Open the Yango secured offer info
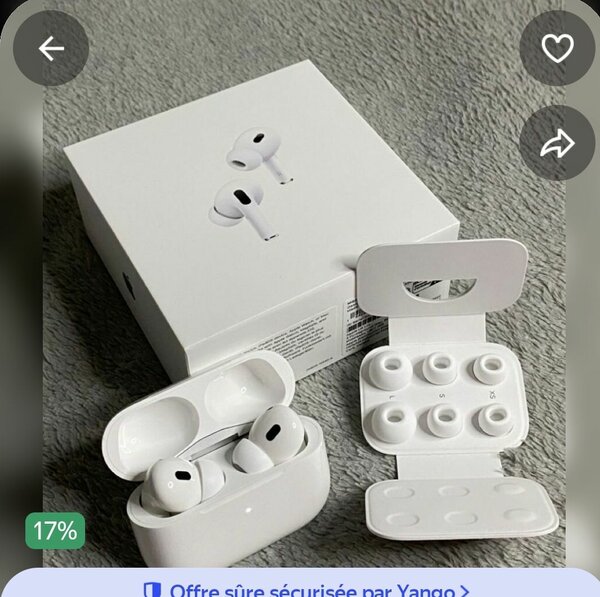Screen dimensions: 600x597 click(305, 588)
